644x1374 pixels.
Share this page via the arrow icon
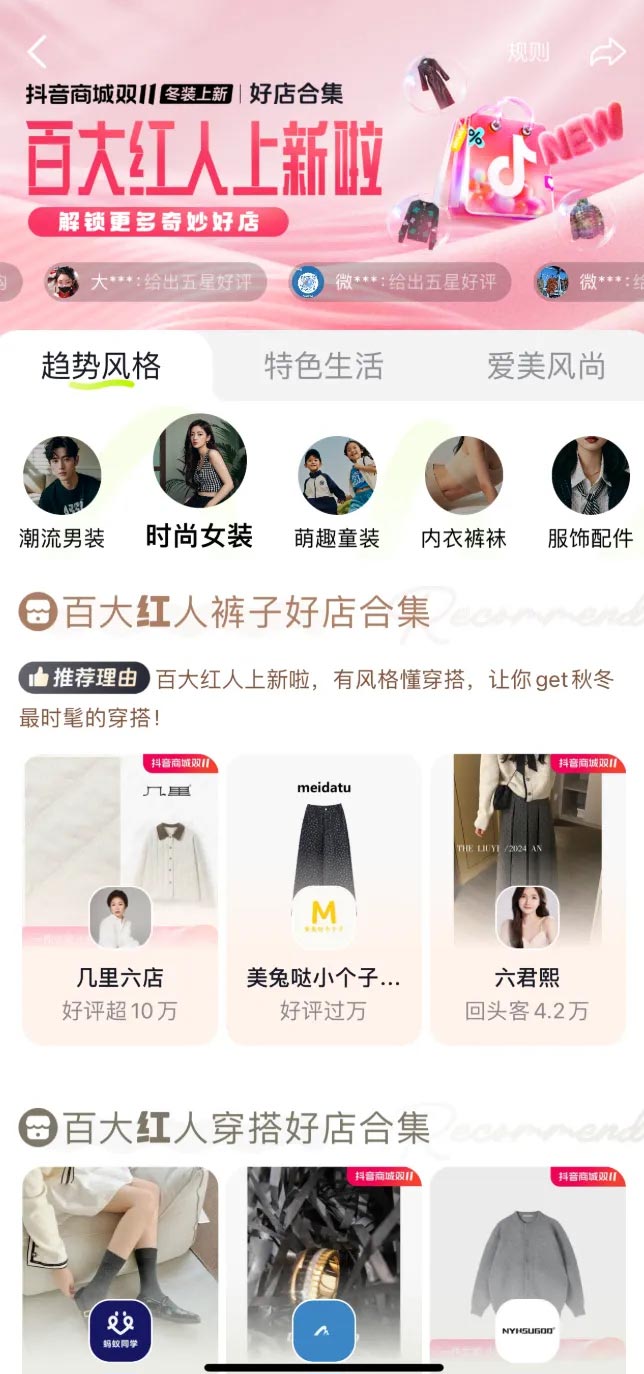click(607, 52)
